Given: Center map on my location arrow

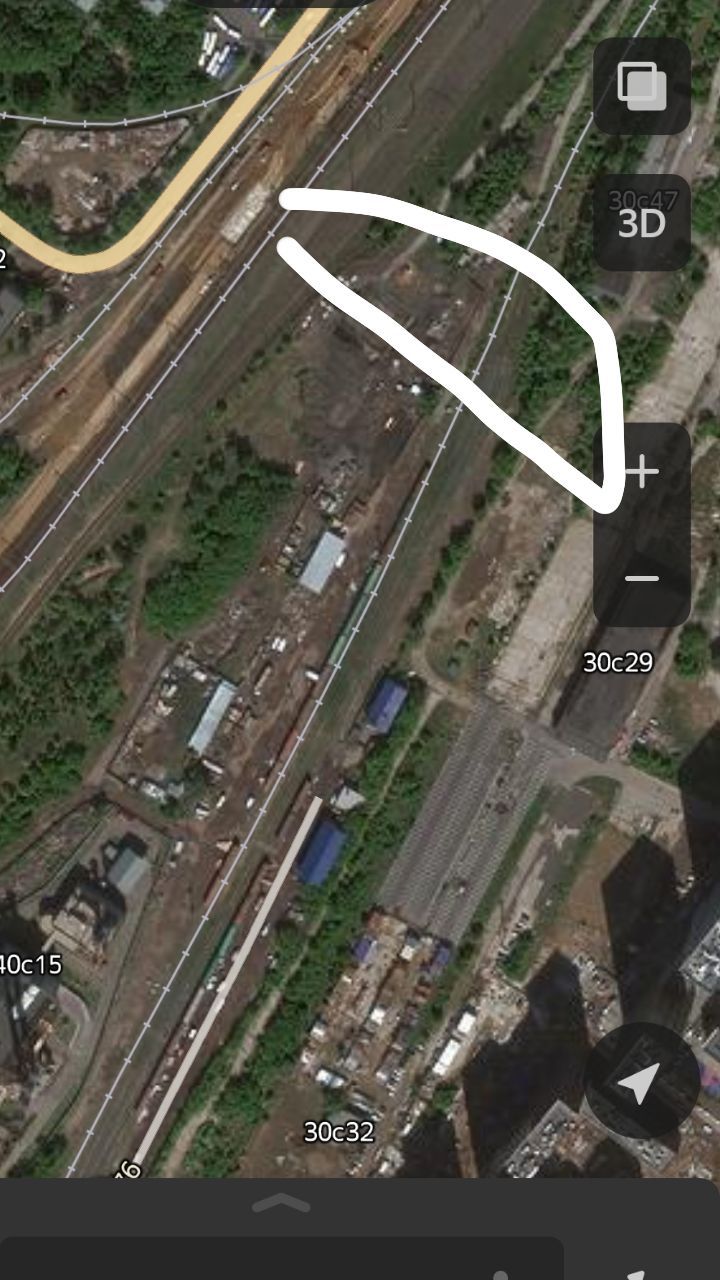Looking at the screenshot, I should [641, 1081].
